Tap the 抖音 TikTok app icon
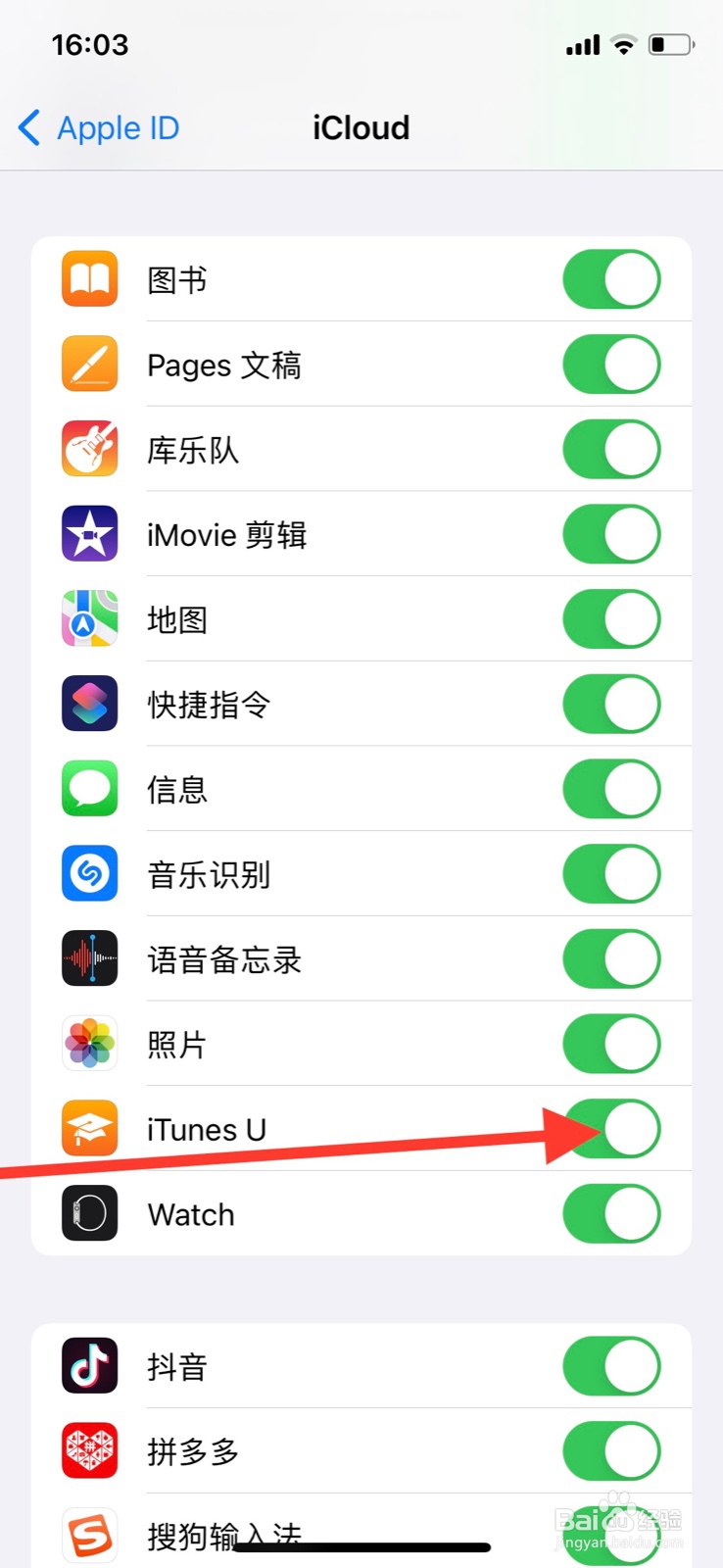 coord(89,1366)
